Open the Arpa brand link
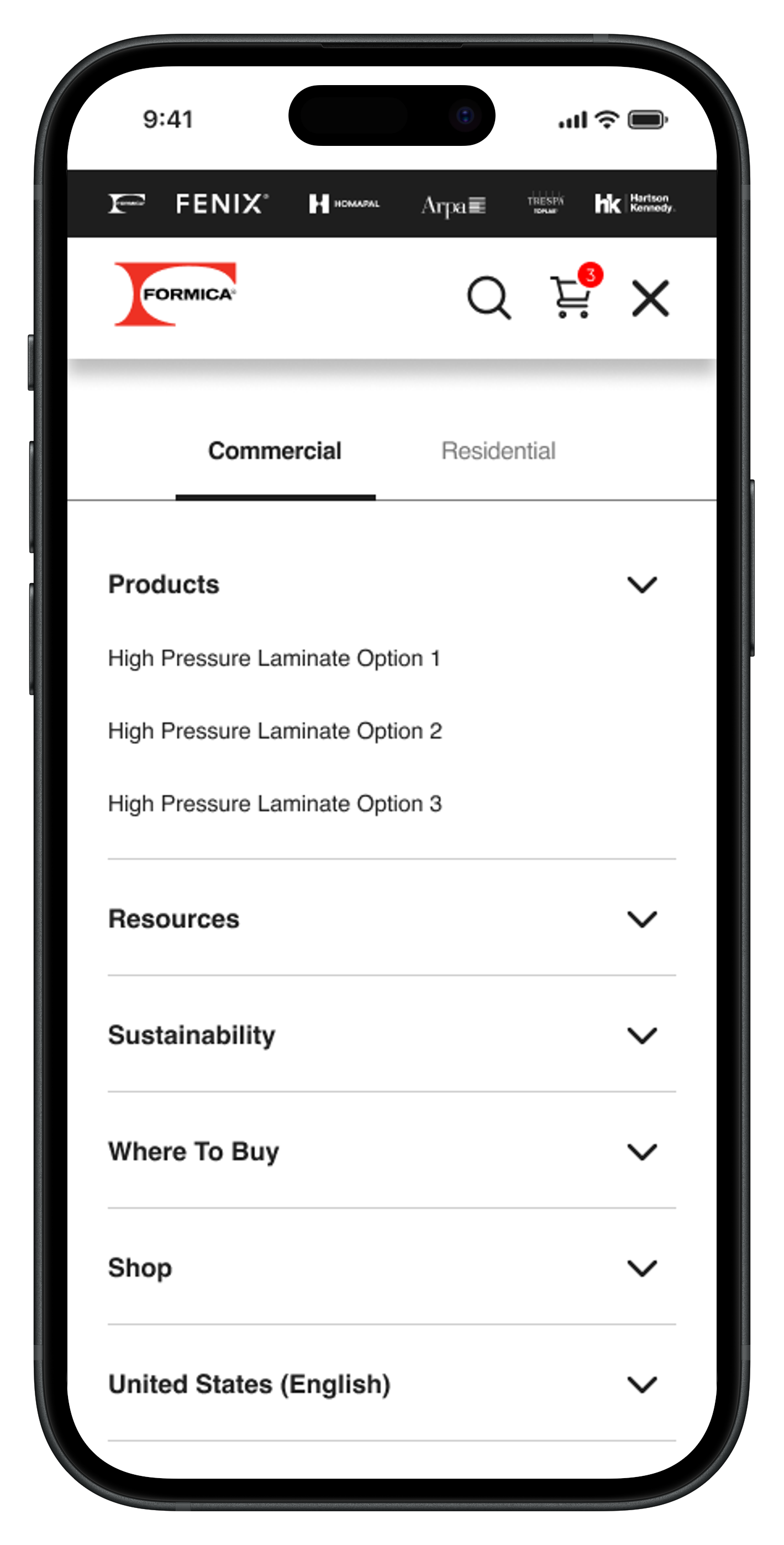784x1545 pixels. click(454, 206)
